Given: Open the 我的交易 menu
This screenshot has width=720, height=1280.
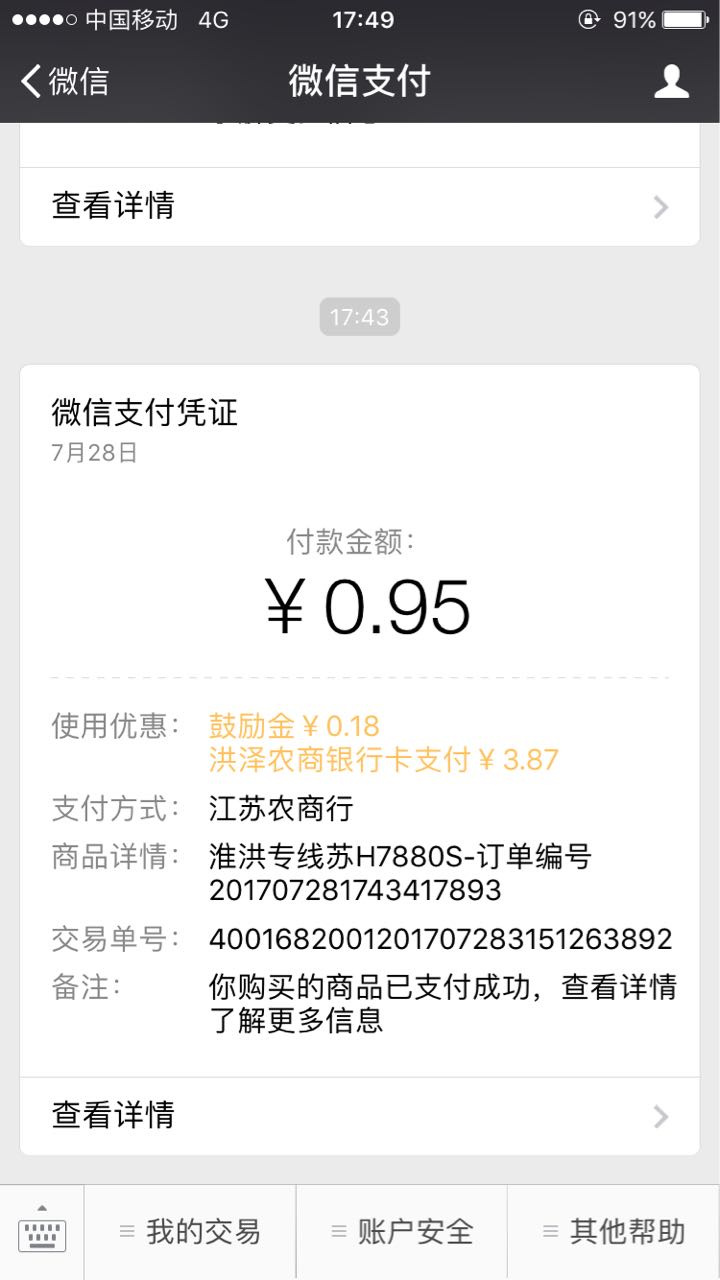Looking at the screenshot, I should click(190, 1231).
